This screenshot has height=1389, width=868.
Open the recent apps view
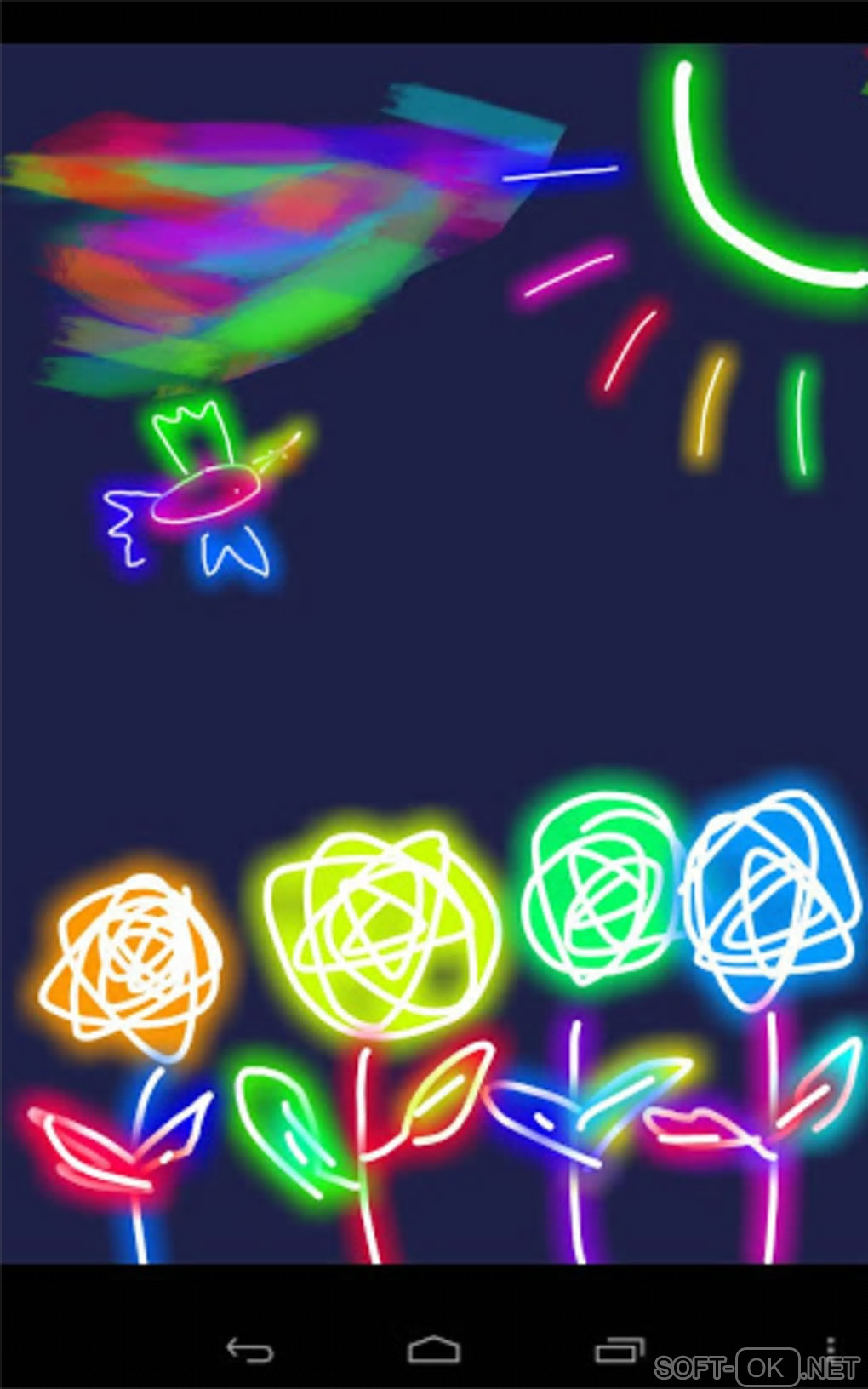(x=620, y=1350)
